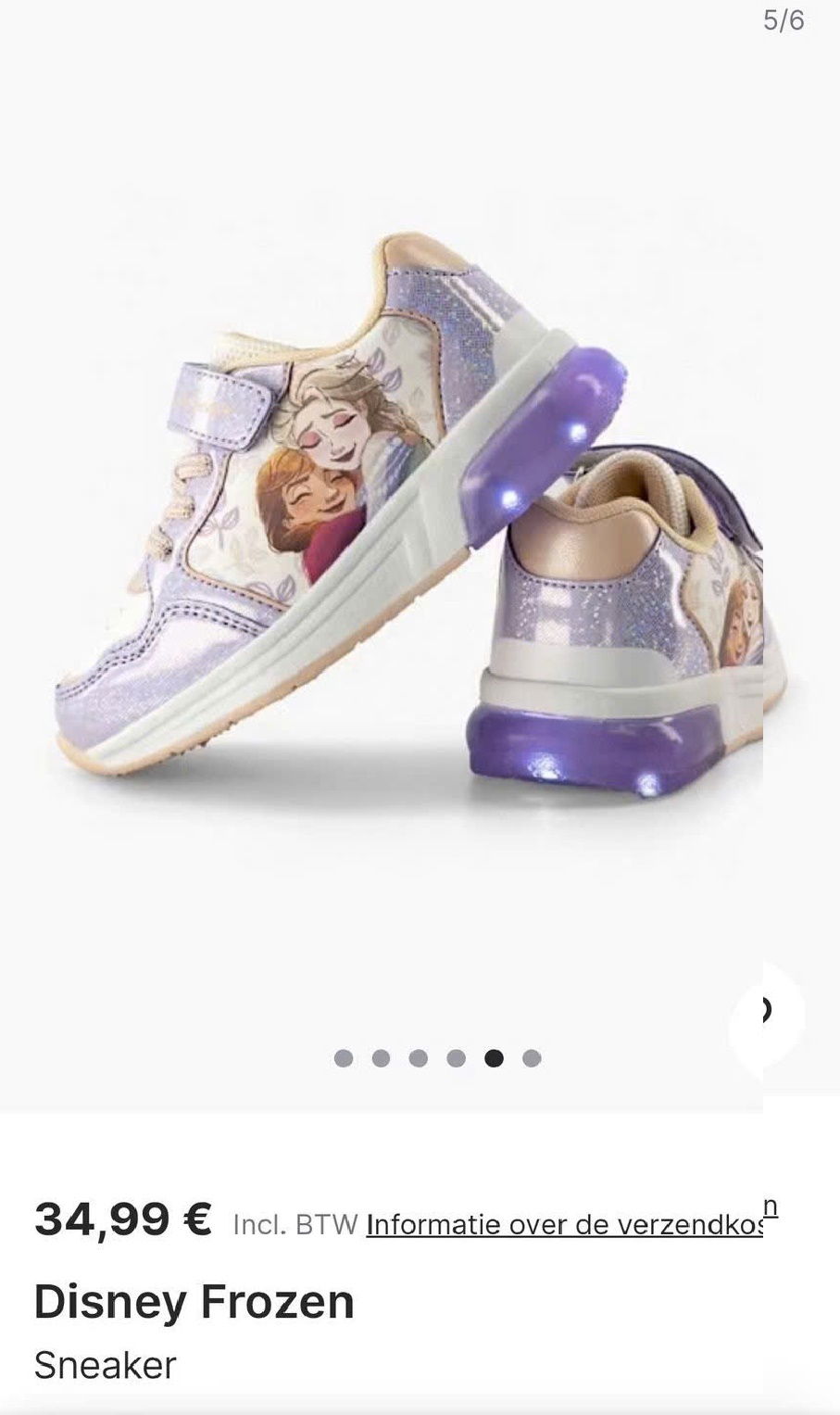The image size is (840, 1415).
Task: Select the last carousel dot
Action: [x=532, y=1058]
